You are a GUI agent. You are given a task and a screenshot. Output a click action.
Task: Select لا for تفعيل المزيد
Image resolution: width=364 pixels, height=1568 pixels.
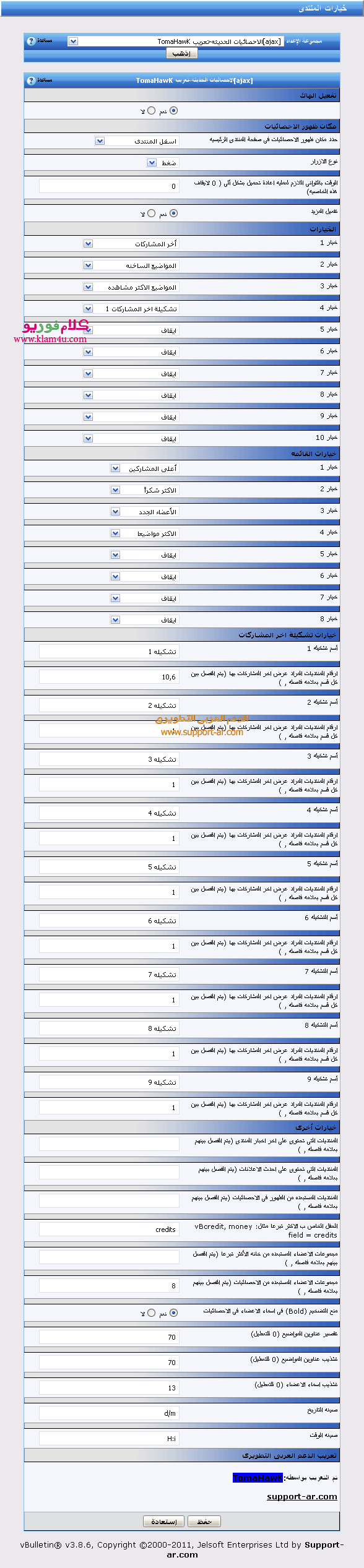[151, 213]
